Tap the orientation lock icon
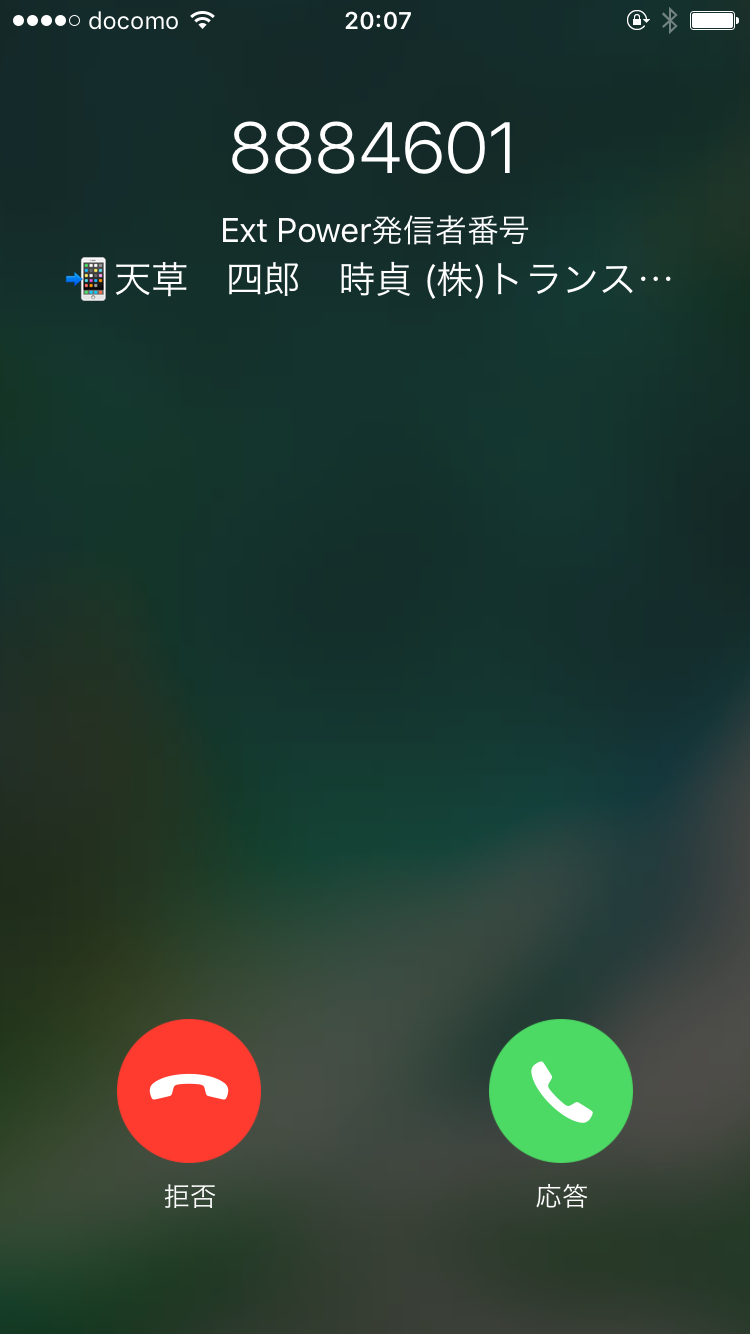 (638, 20)
